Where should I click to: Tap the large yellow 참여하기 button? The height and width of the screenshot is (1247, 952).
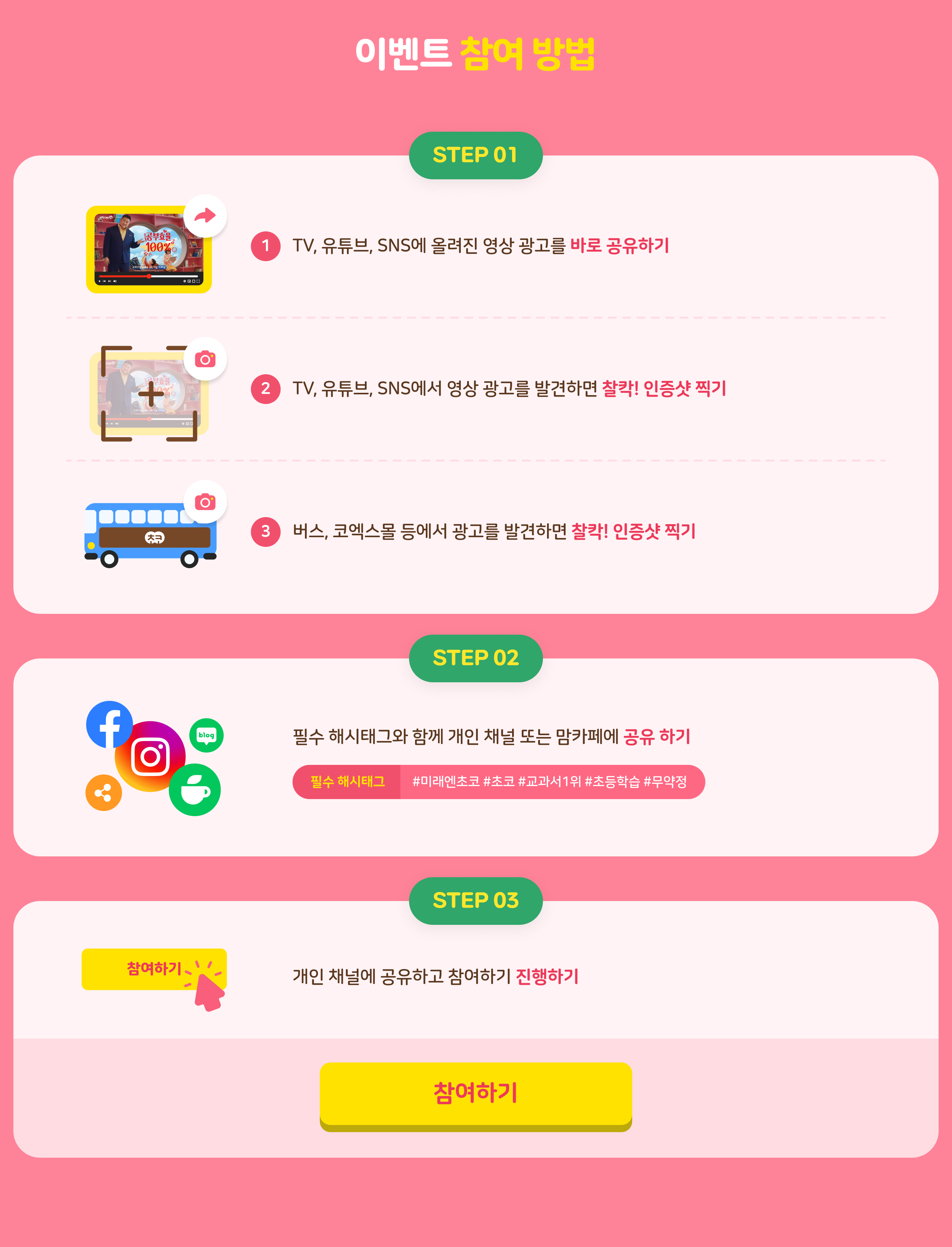pos(475,1094)
